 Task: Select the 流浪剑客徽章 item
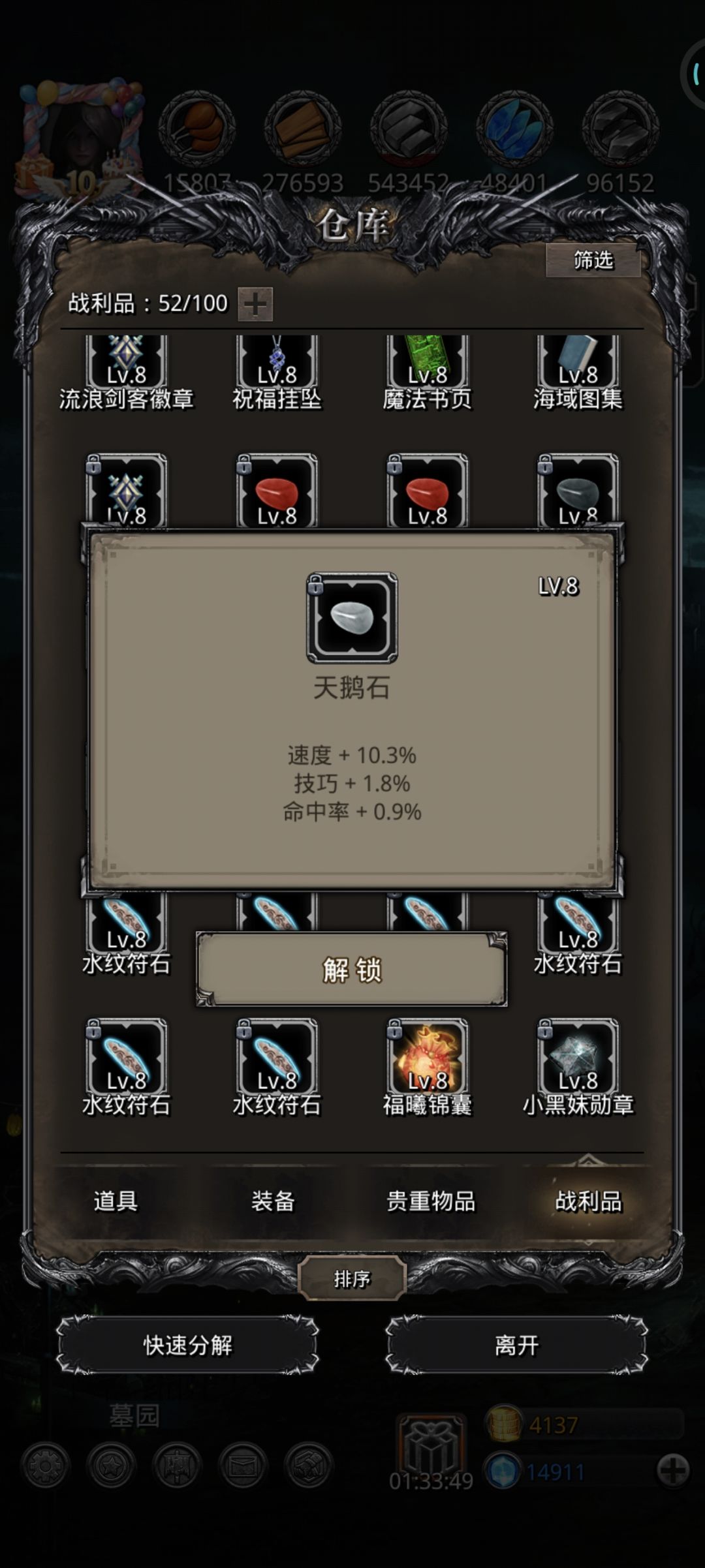(x=126, y=372)
